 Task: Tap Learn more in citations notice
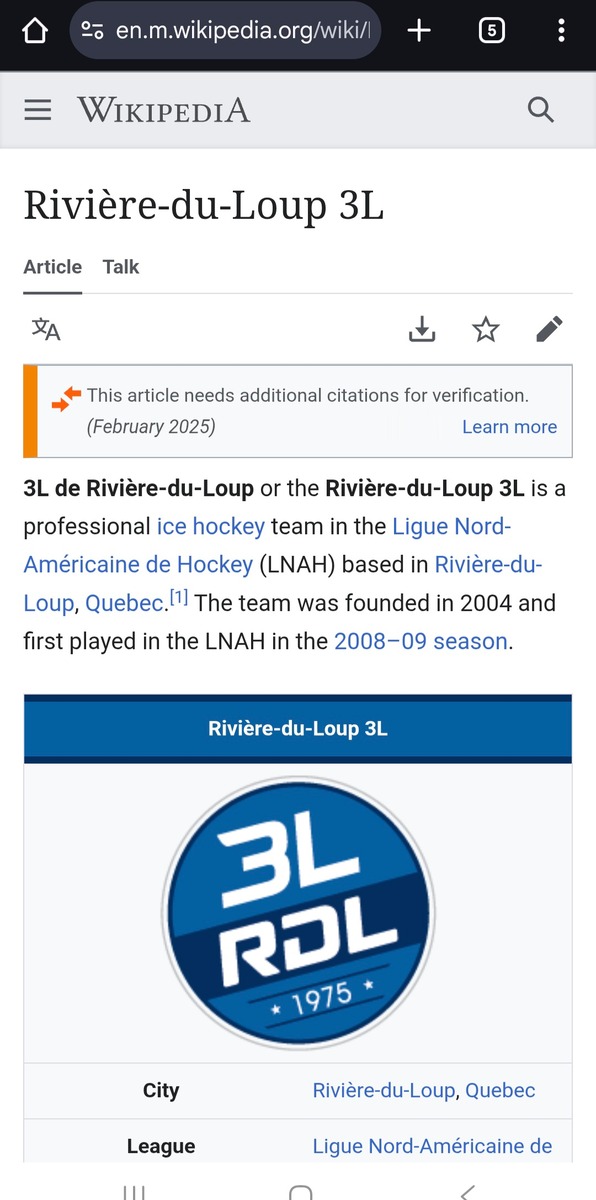(x=509, y=427)
